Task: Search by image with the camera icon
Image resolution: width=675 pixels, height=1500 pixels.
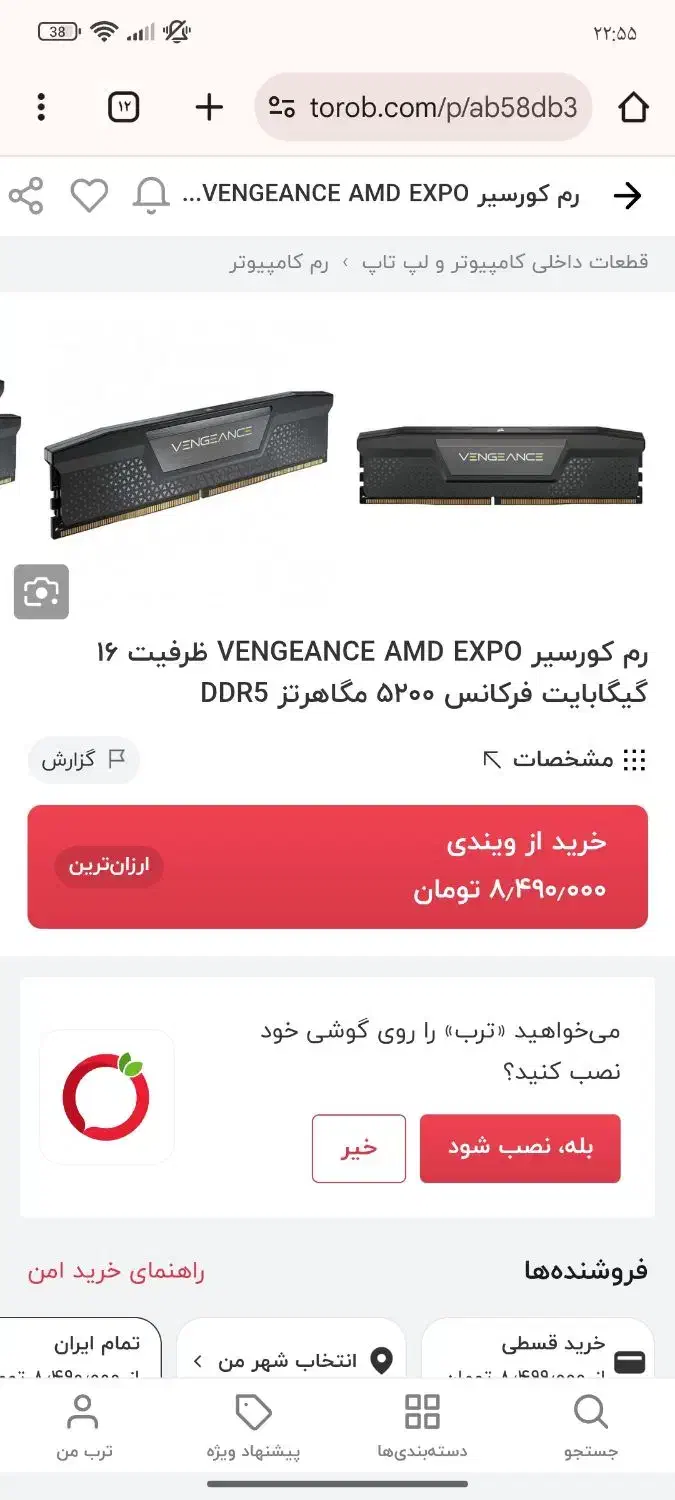Action: click(x=41, y=592)
